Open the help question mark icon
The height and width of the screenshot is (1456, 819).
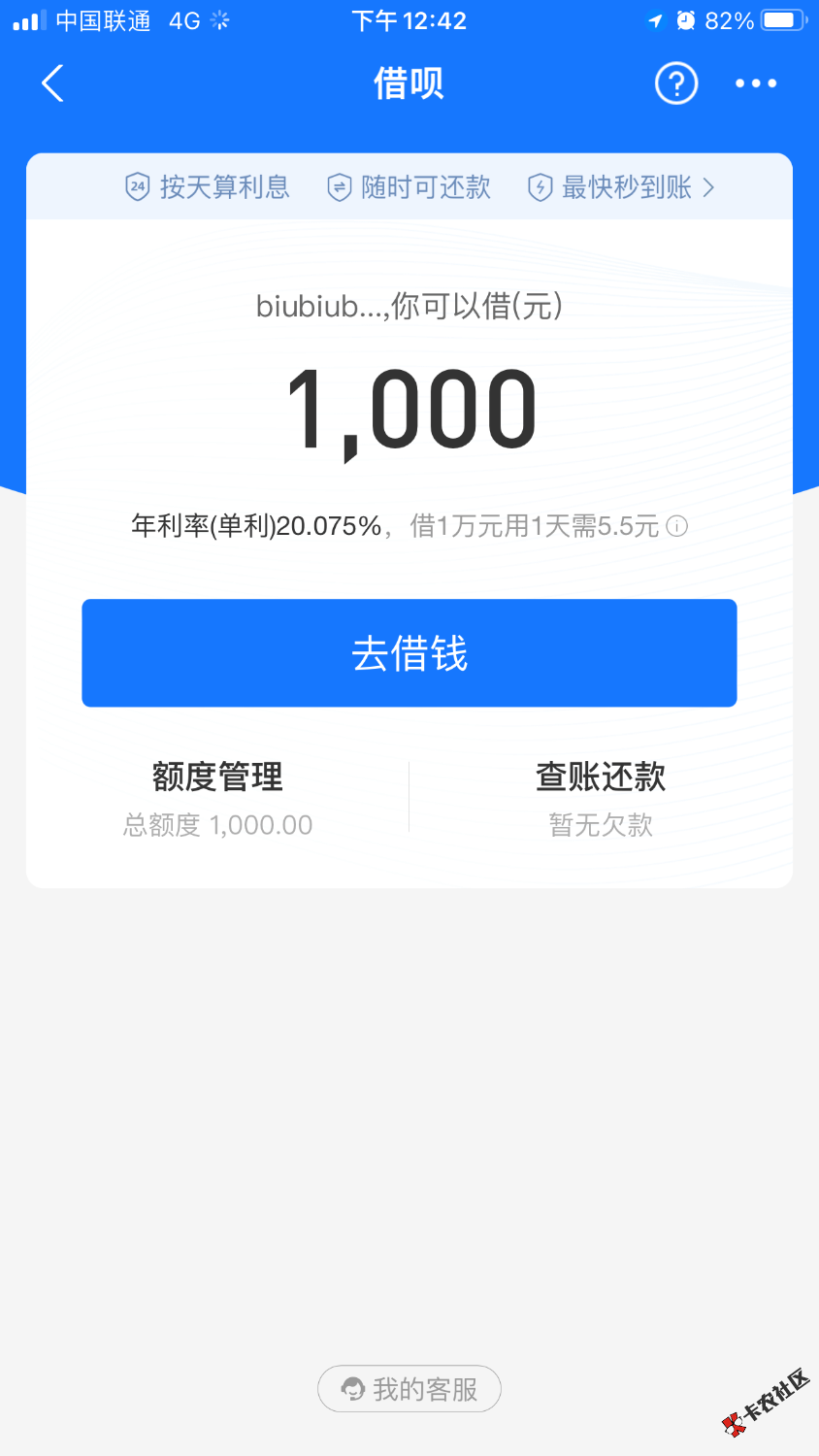[676, 83]
